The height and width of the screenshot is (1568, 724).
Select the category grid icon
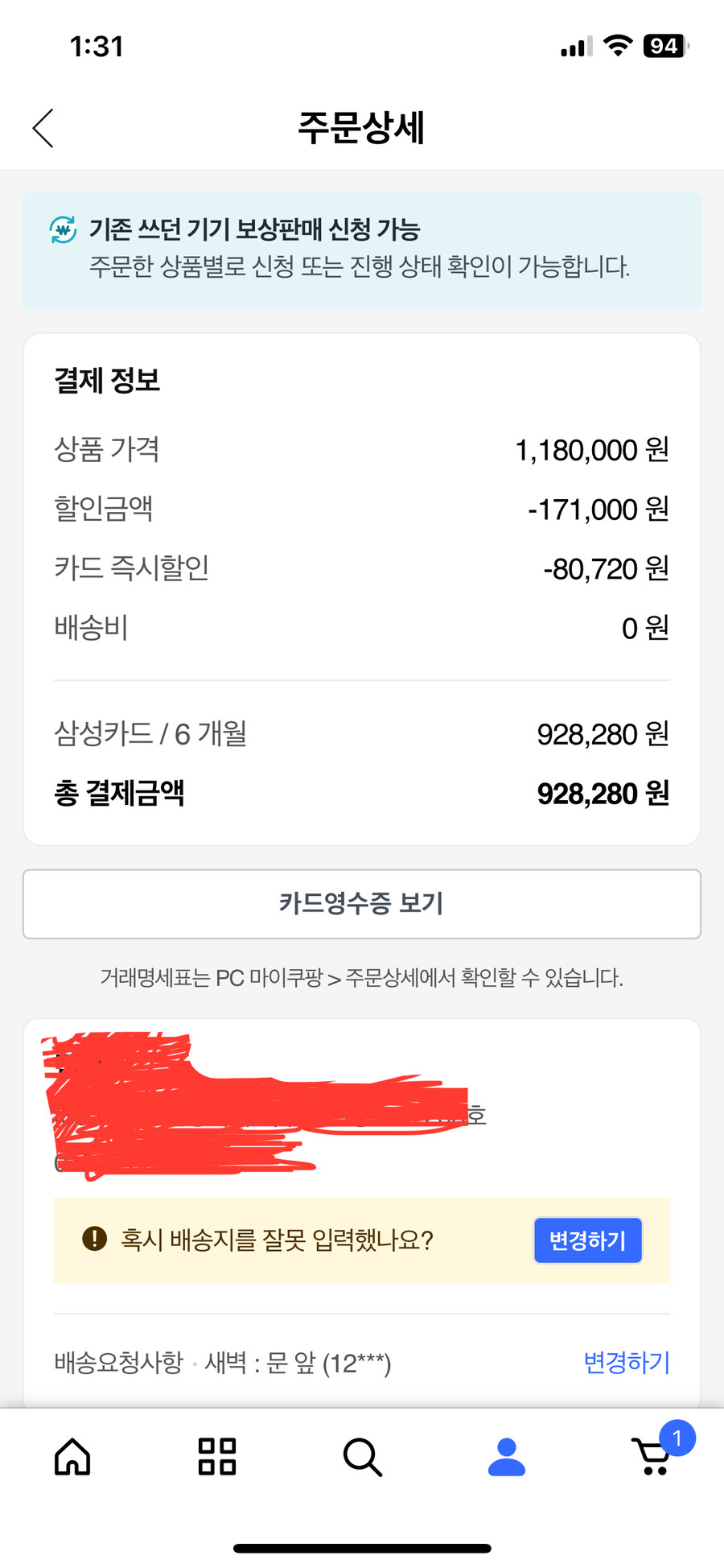(x=216, y=1458)
